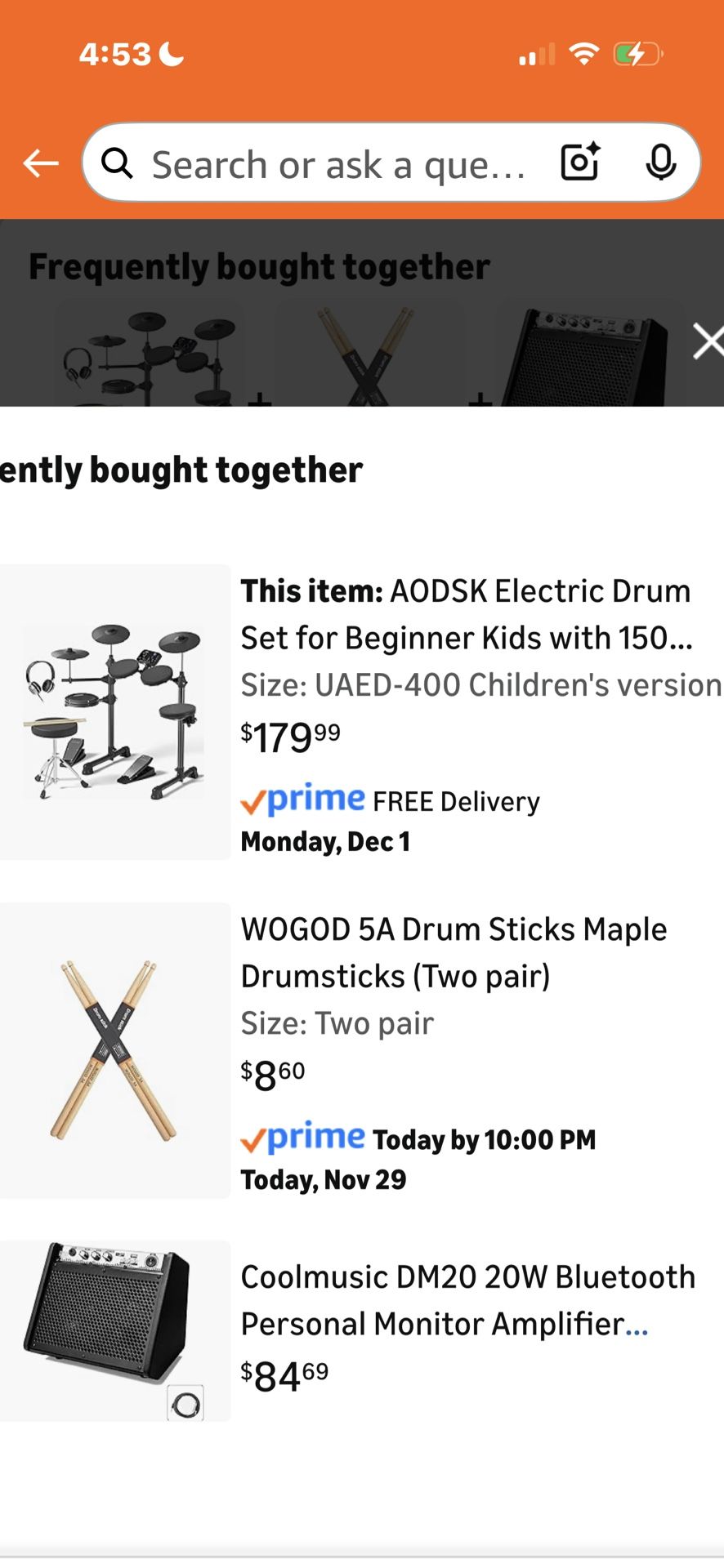Screen dimensions: 724x1568
Task: Select the WOGOD 5A Drum Sticks link
Action: pos(454,952)
